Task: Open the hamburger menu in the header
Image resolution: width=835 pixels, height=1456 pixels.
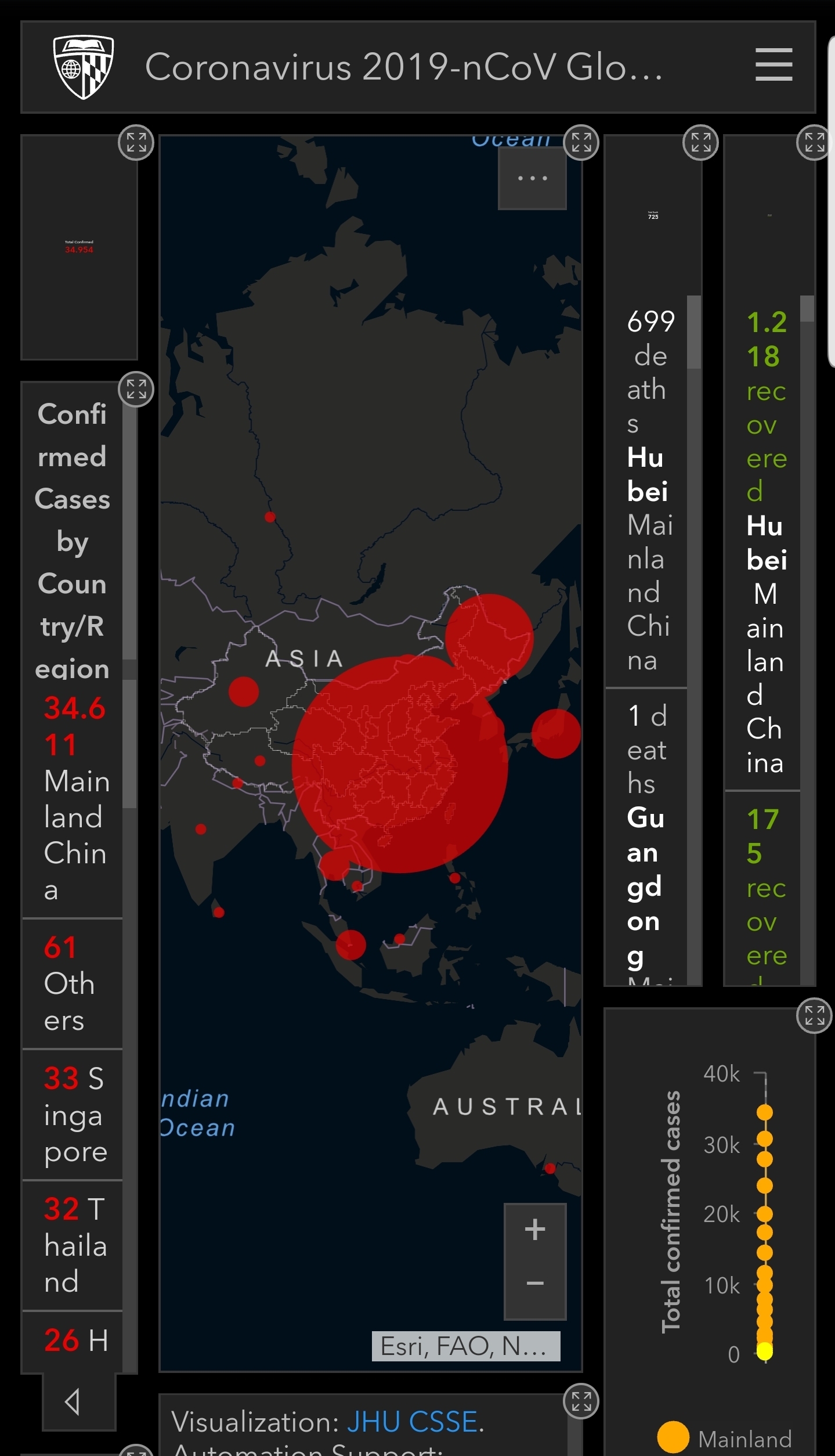Action: pos(773,64)
